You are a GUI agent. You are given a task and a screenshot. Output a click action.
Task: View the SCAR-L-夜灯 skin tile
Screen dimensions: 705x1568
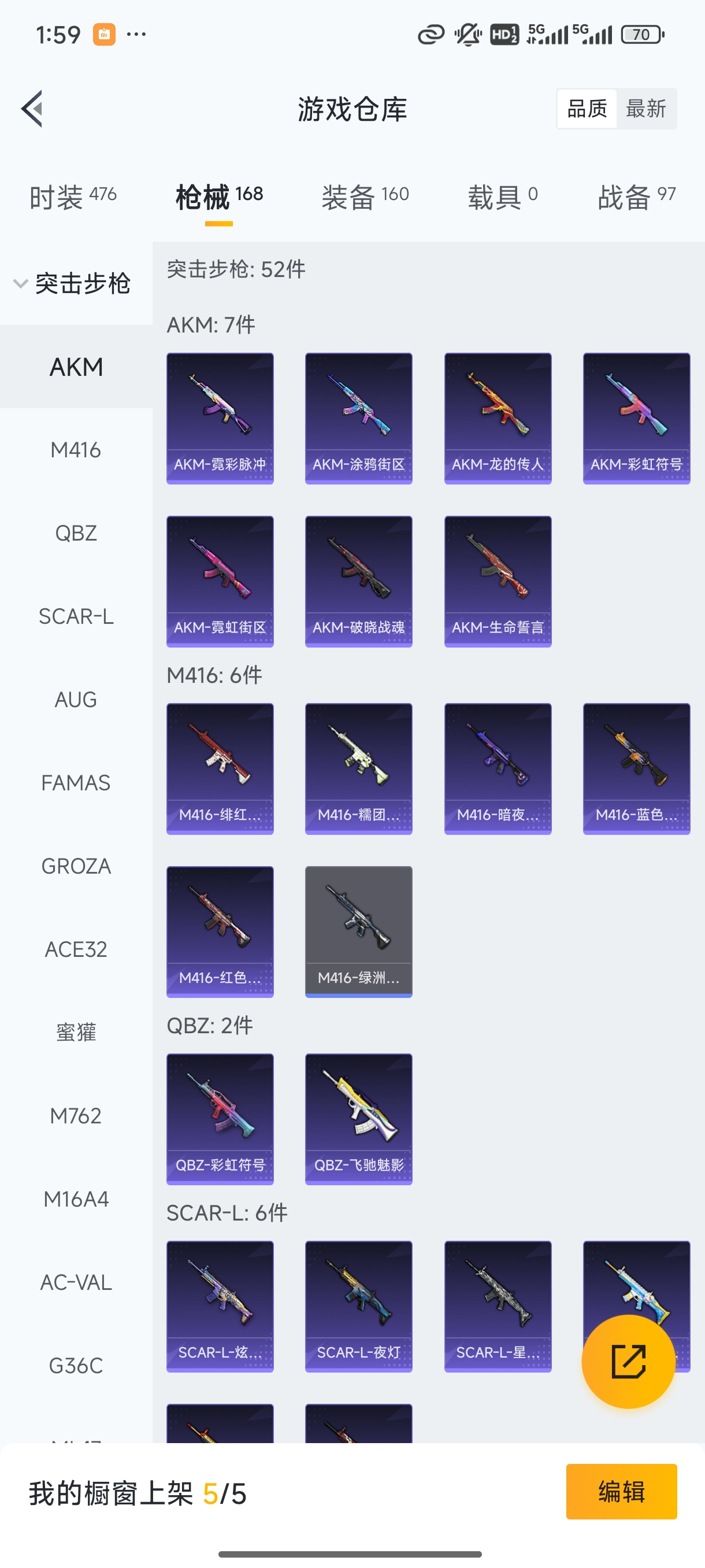pyautogui.click(x=359, y=1306)
